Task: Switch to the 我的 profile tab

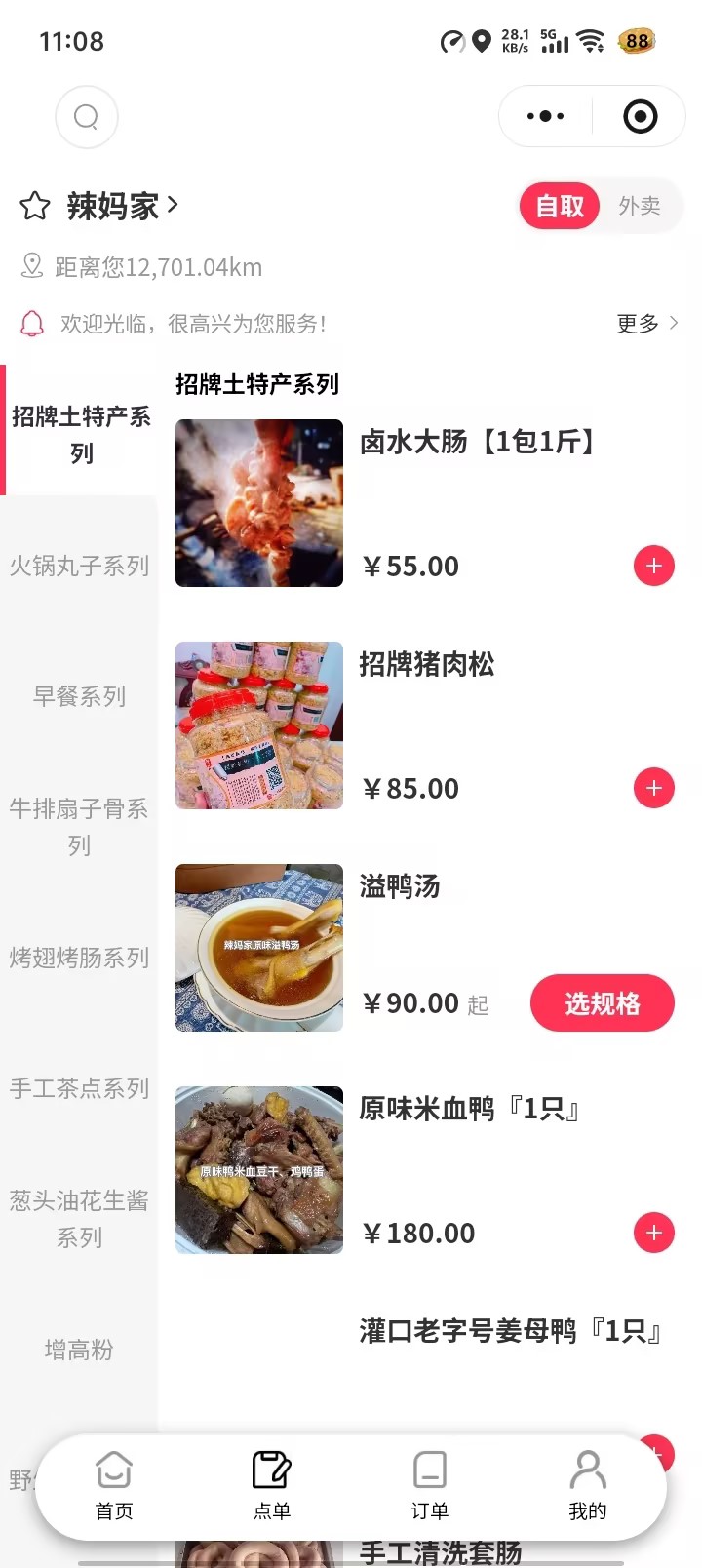Action: tap(587, 1486)
